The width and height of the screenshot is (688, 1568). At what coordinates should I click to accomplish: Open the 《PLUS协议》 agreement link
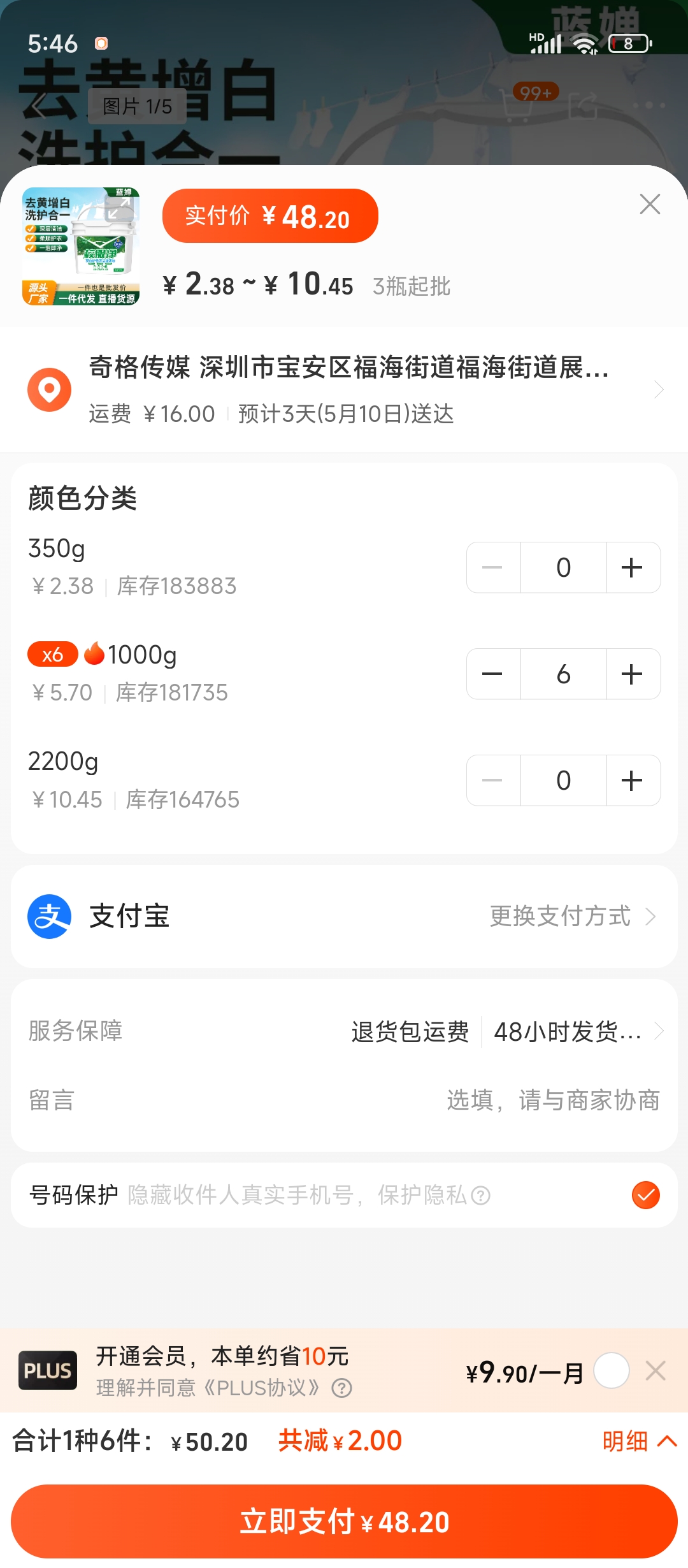coord(261,1388)
